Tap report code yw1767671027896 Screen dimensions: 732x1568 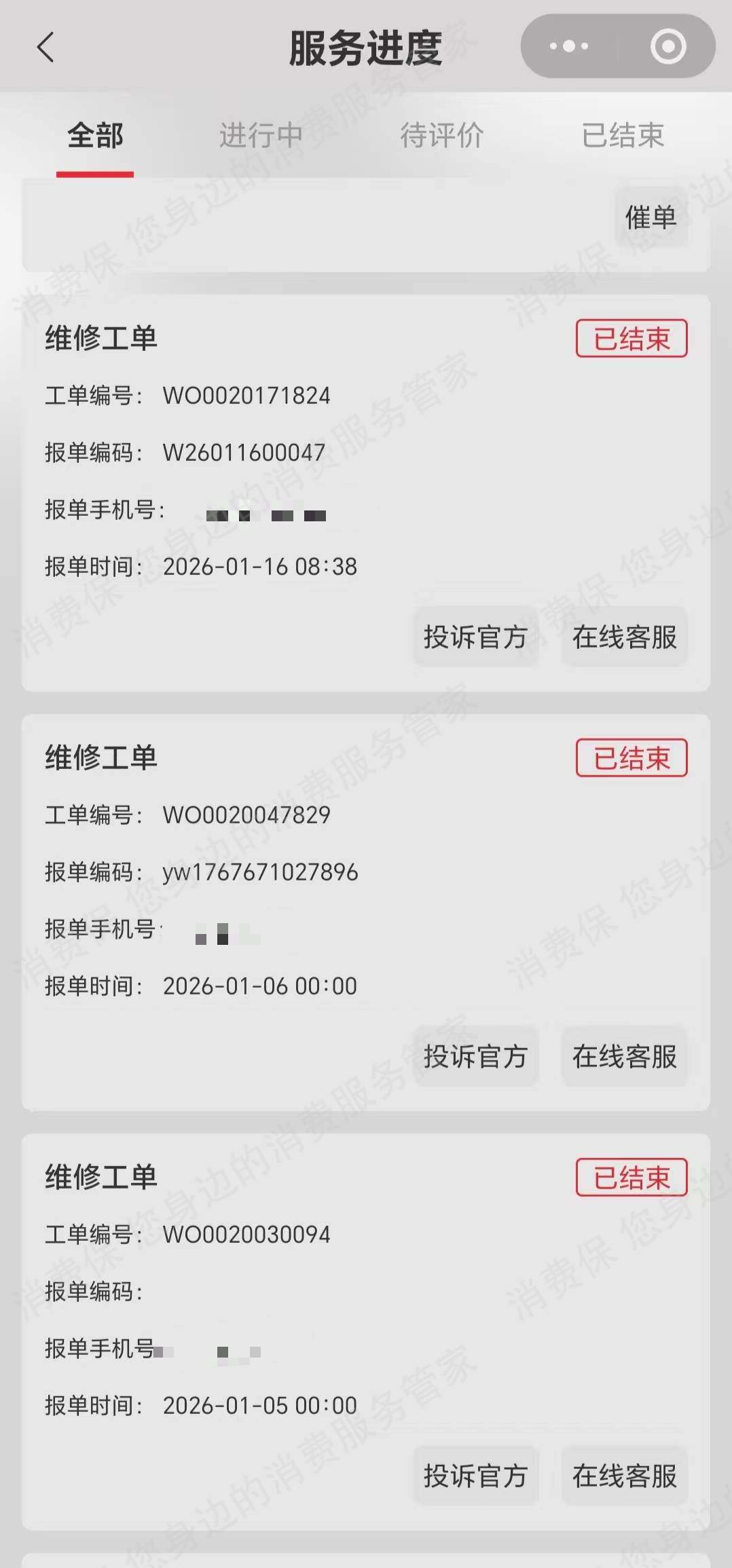tap(261, 872)
